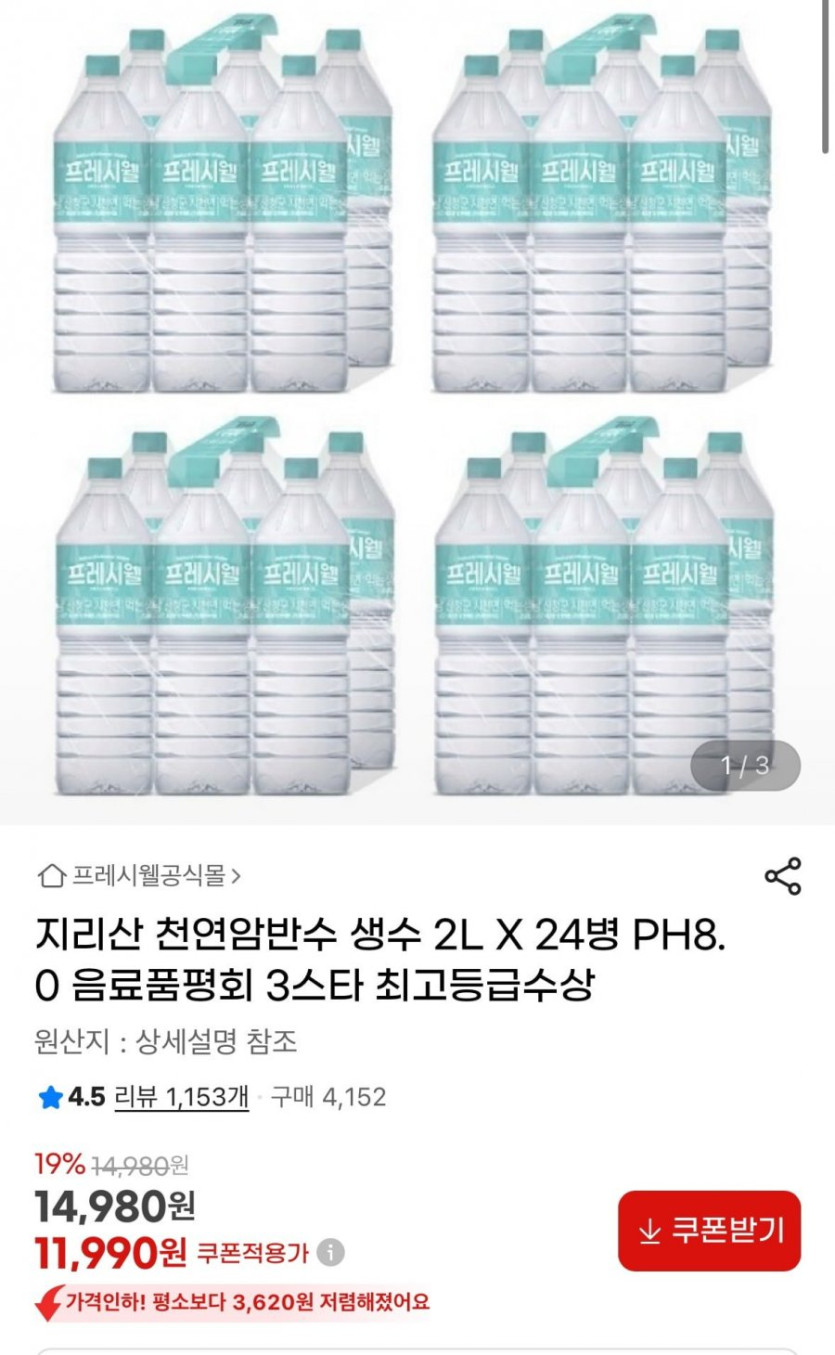Open the 프레시웰공식몰 store page
This screenshot has width=835, height=1355.
140,877
